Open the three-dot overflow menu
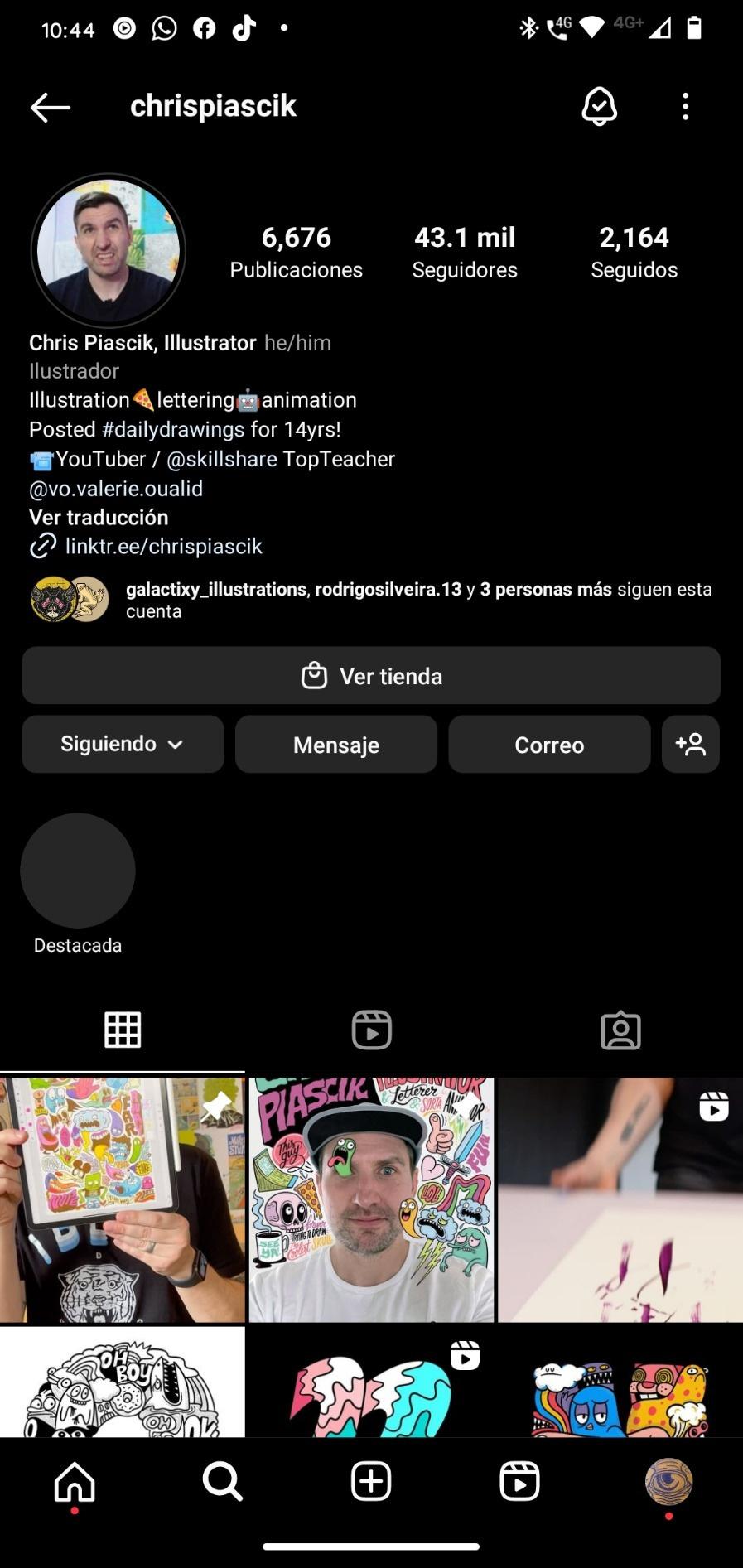Screen dimensions: 743x1568 (685, 107)
